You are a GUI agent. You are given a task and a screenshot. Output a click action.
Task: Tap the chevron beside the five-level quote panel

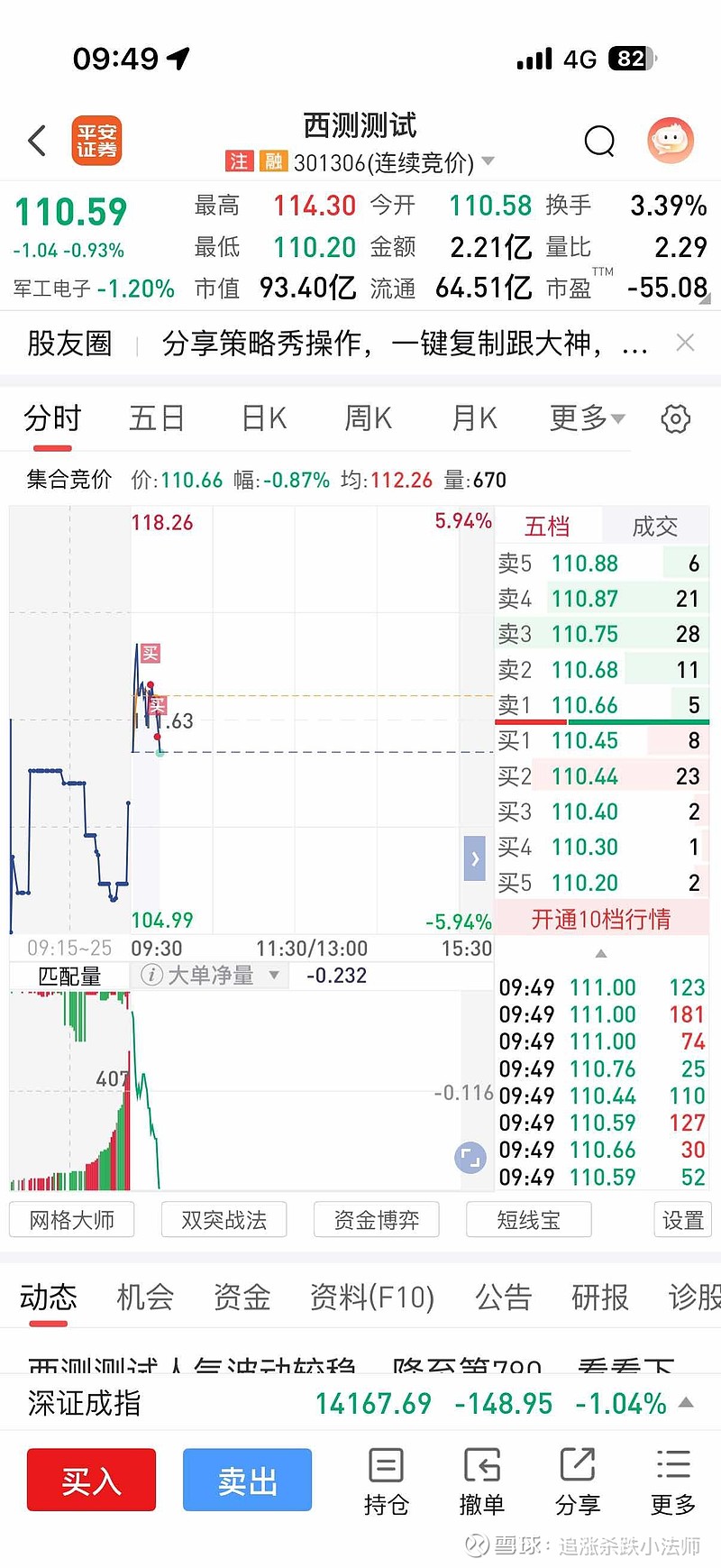point(475,858)
